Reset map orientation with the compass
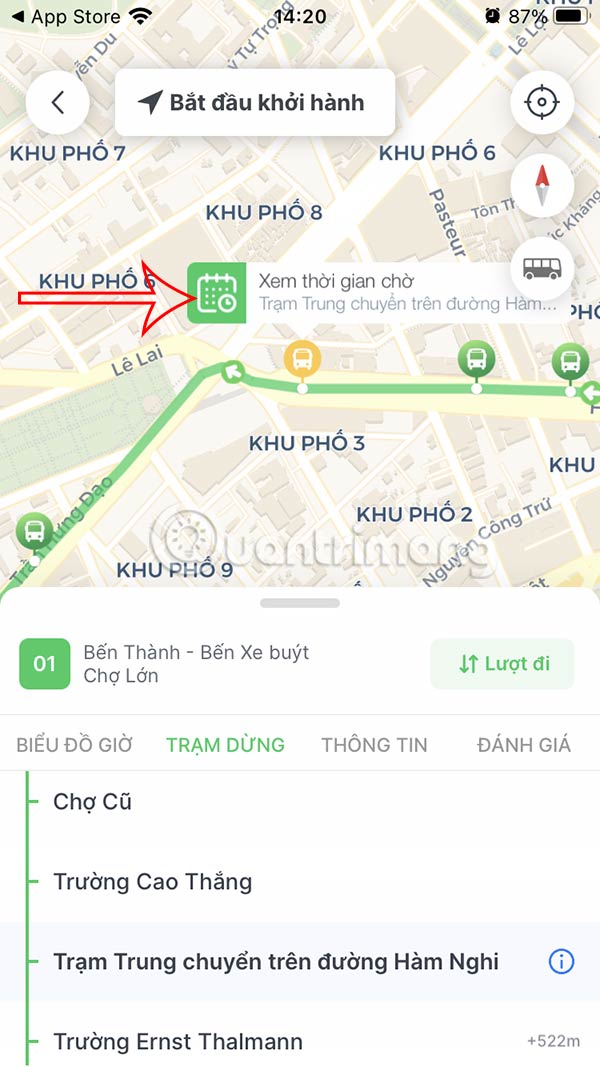Screen dimensions: 600x1067 (541, 185)
